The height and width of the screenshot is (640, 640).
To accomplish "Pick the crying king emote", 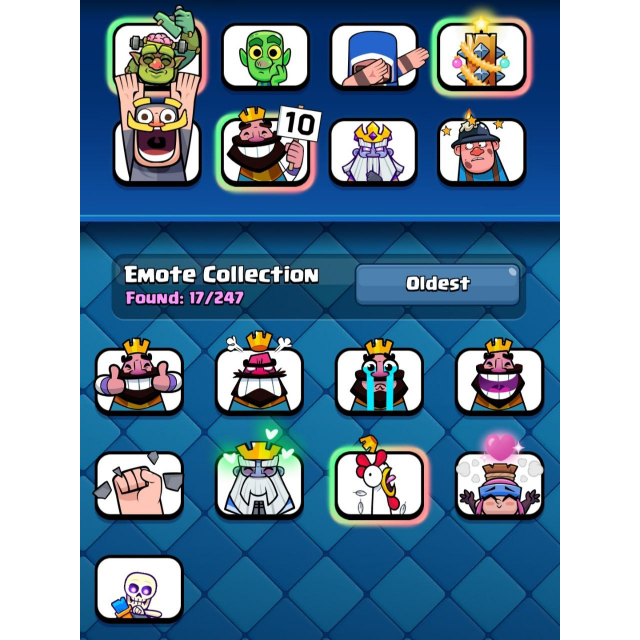I will tap(379, 380).
